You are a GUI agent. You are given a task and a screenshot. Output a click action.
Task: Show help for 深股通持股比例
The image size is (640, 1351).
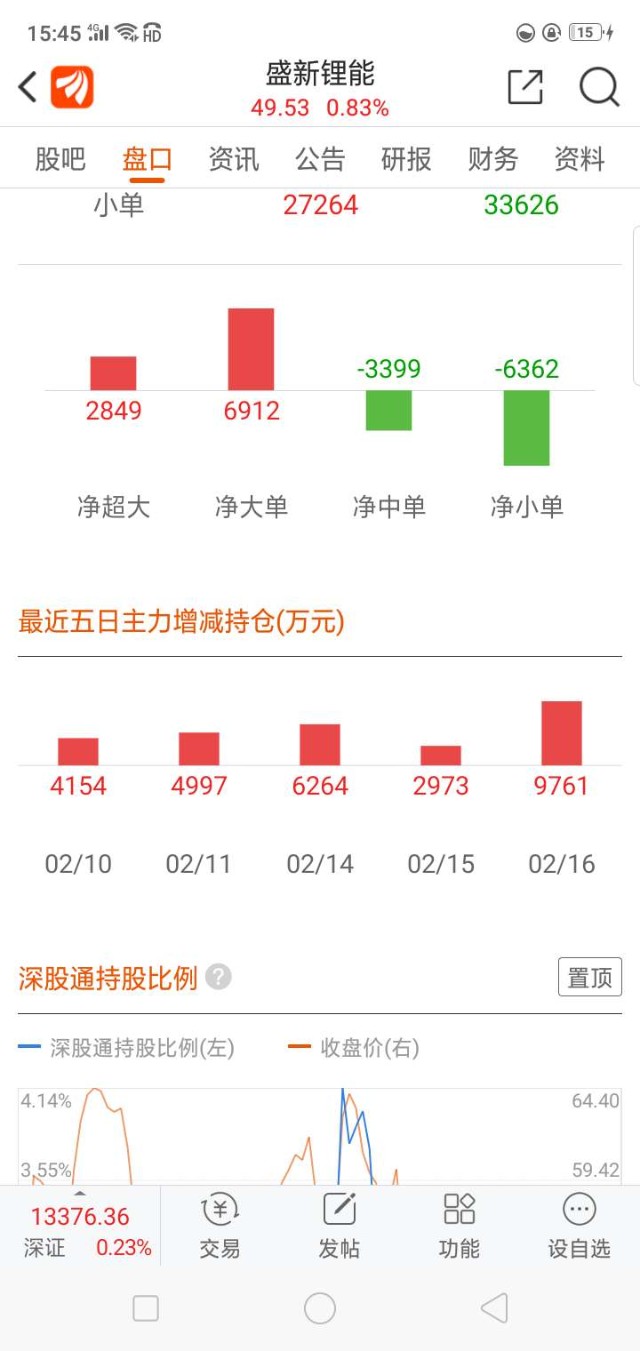pyautogui.click(x=219, y=977)
